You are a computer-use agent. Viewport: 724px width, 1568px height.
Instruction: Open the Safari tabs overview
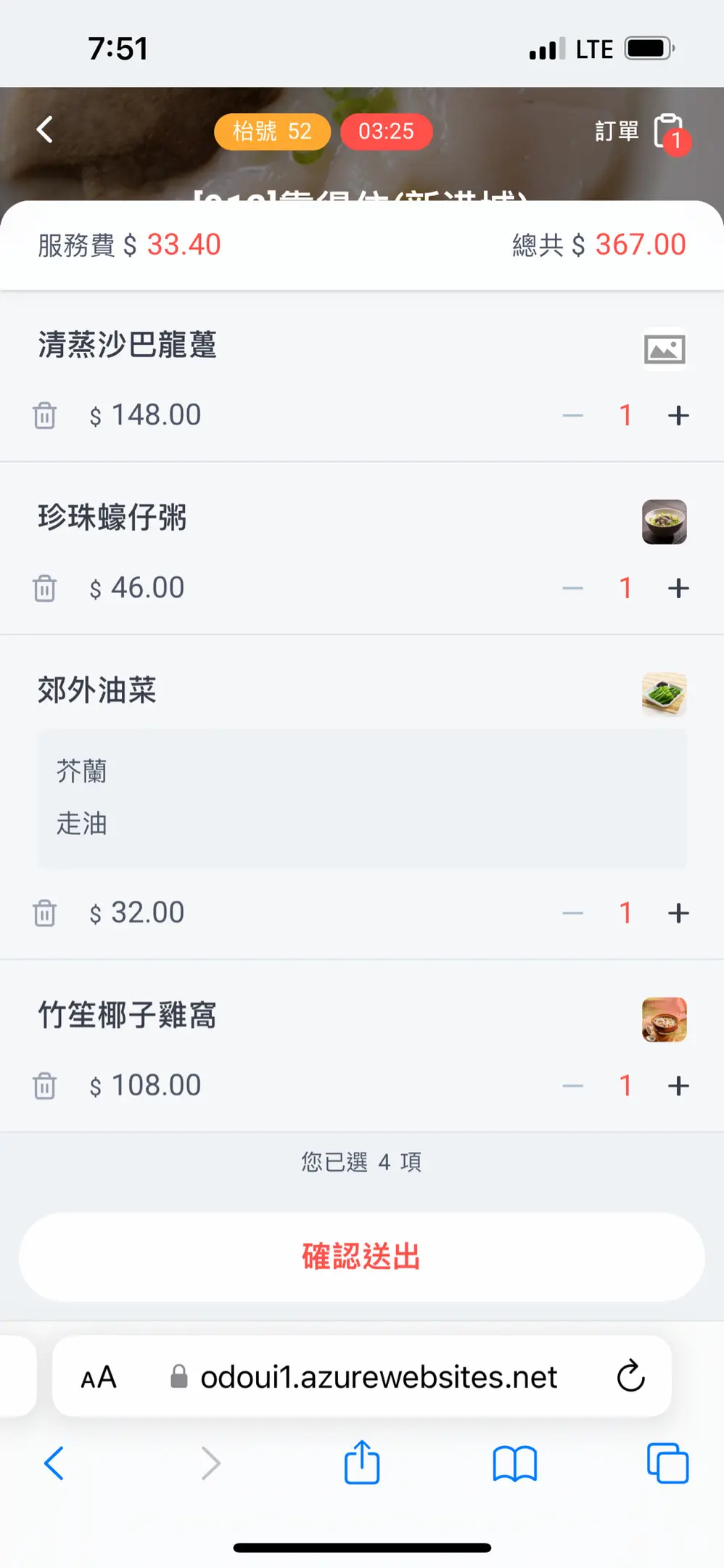coord(667,1463)
